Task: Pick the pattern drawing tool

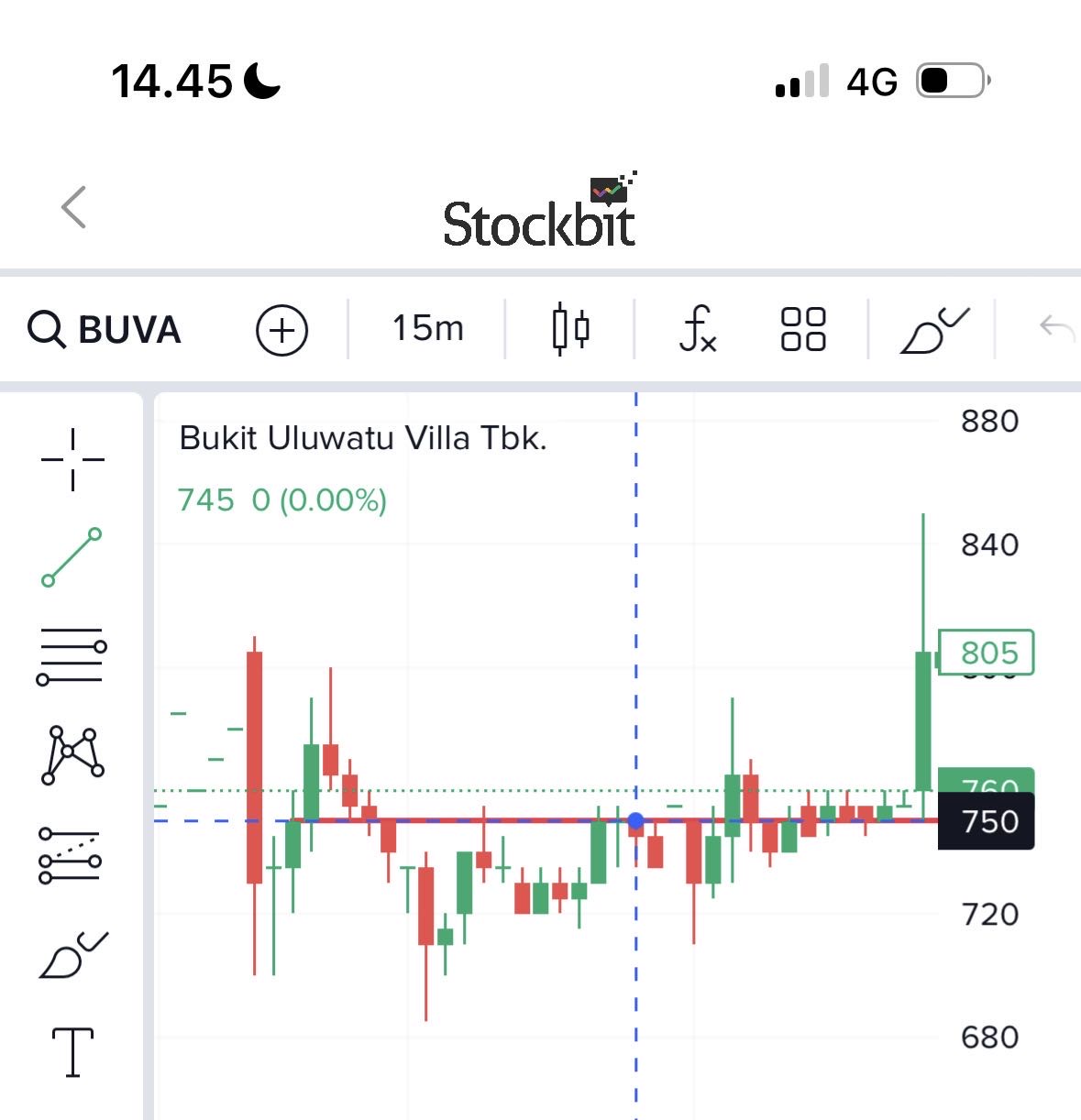Action: [x=72, y=755]
